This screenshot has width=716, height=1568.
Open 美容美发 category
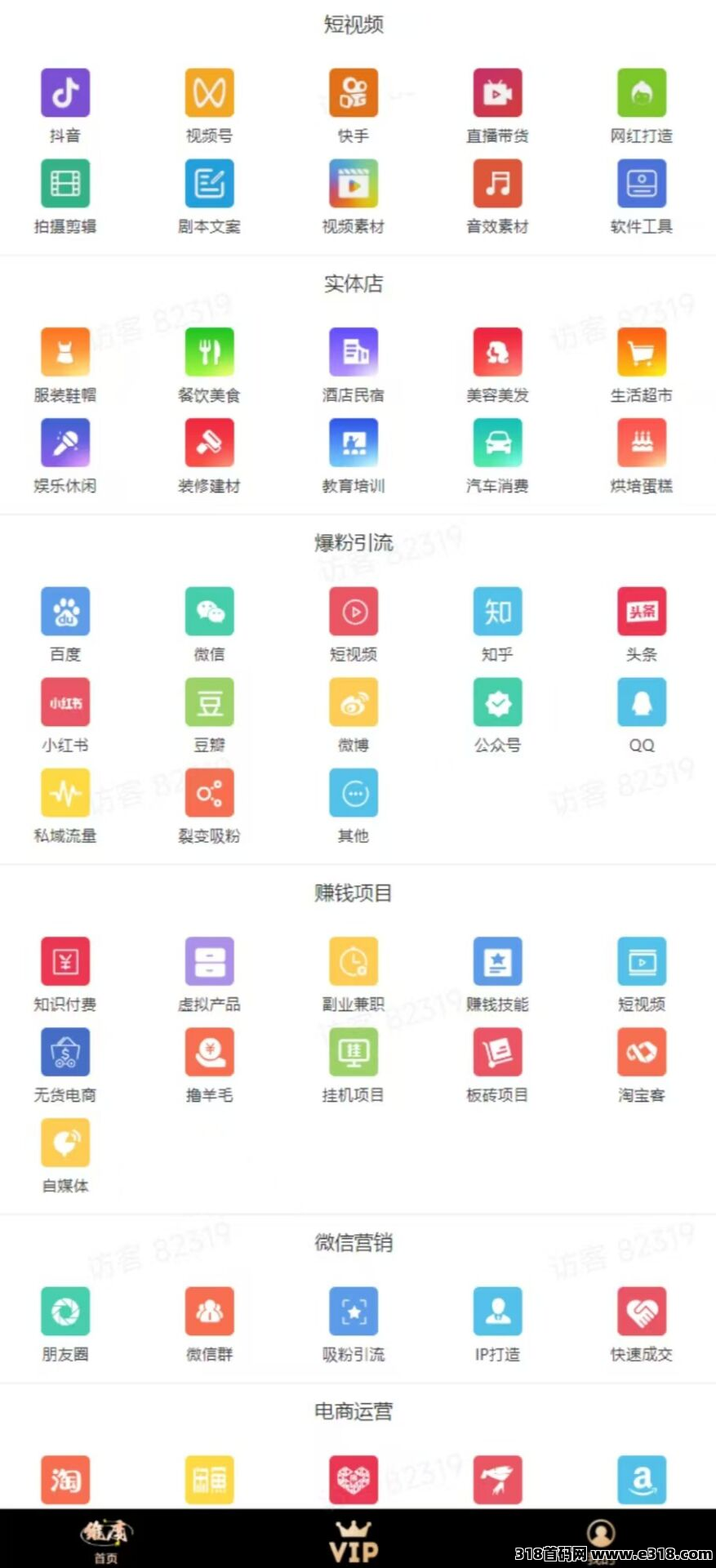[497, 353]
